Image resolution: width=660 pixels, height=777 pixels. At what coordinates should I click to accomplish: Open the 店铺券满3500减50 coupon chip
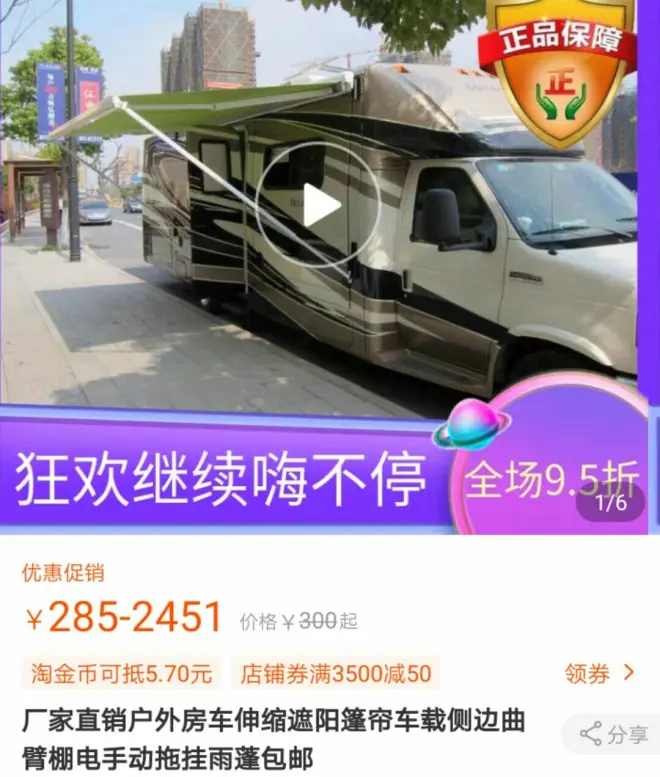tap(335, 674)
